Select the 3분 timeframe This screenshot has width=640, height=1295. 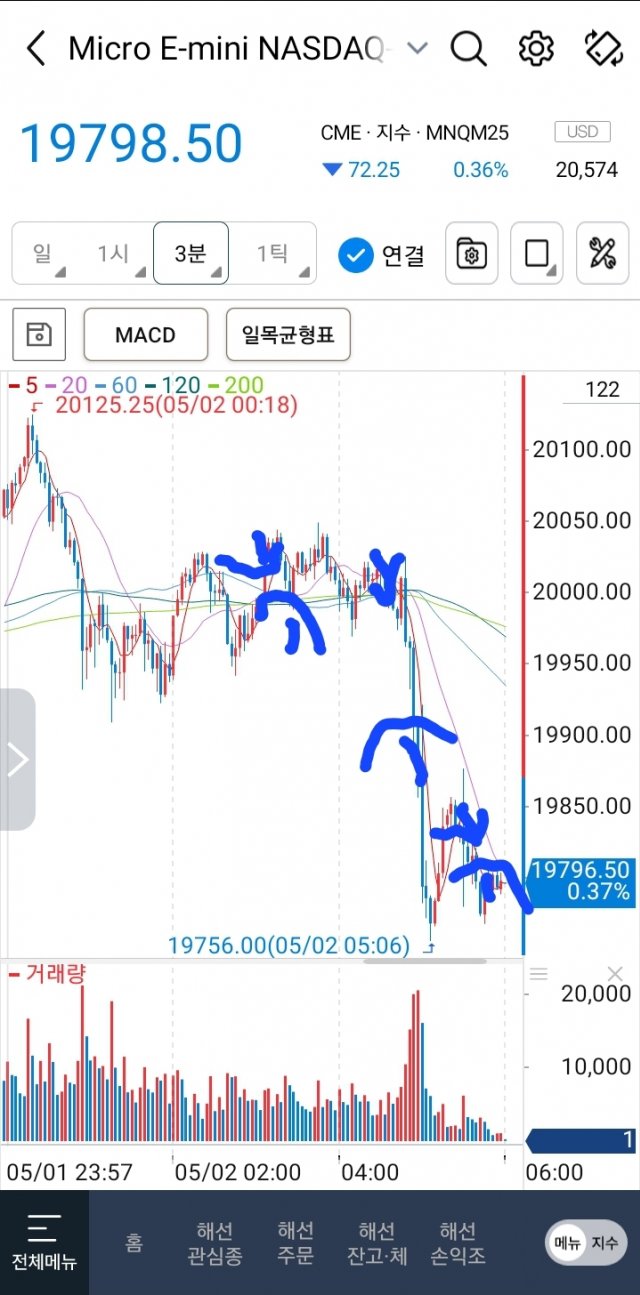pyautogui.click(x=191, y=254)
